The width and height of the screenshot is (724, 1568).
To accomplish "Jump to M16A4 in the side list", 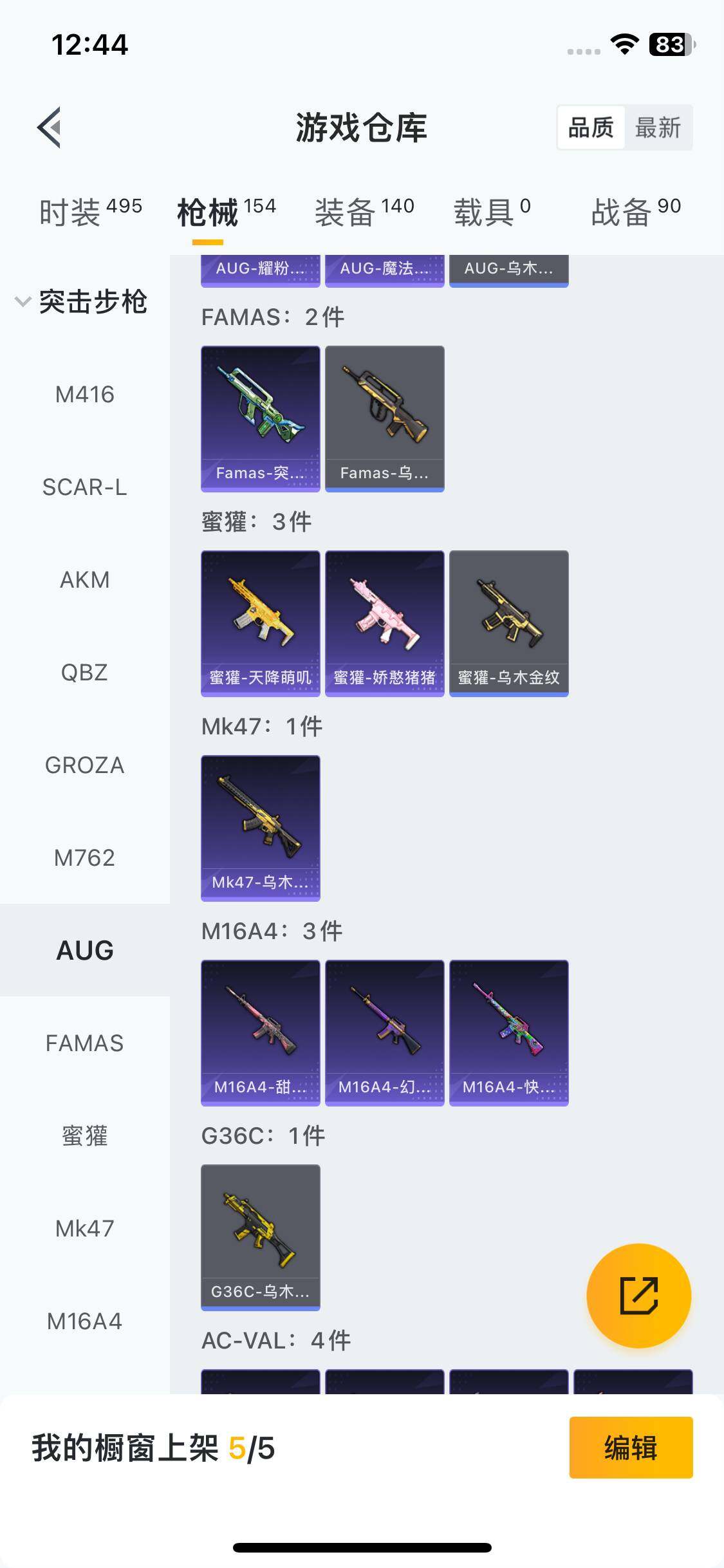I will click(x=84, y=1321).
